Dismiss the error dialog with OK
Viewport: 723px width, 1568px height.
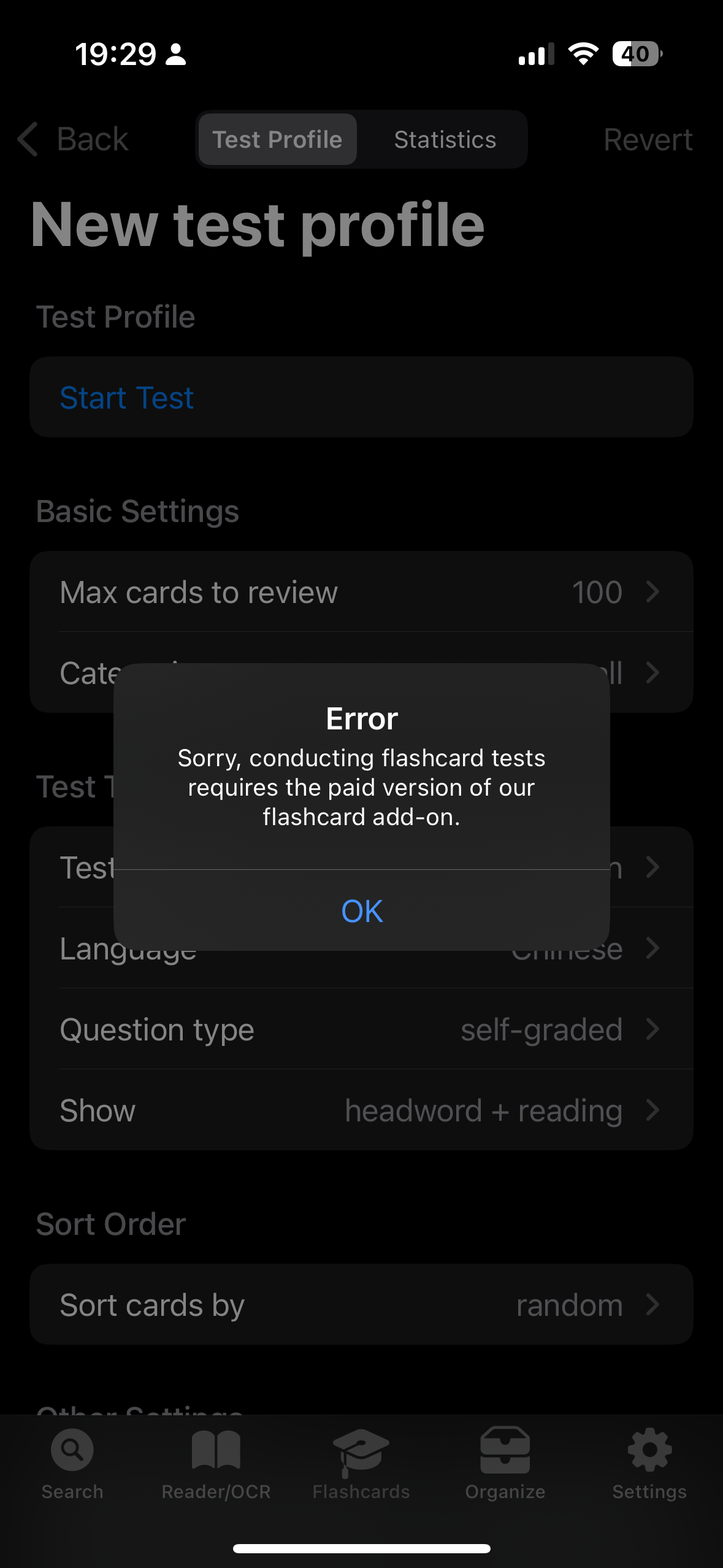click(x=362, y=911)
